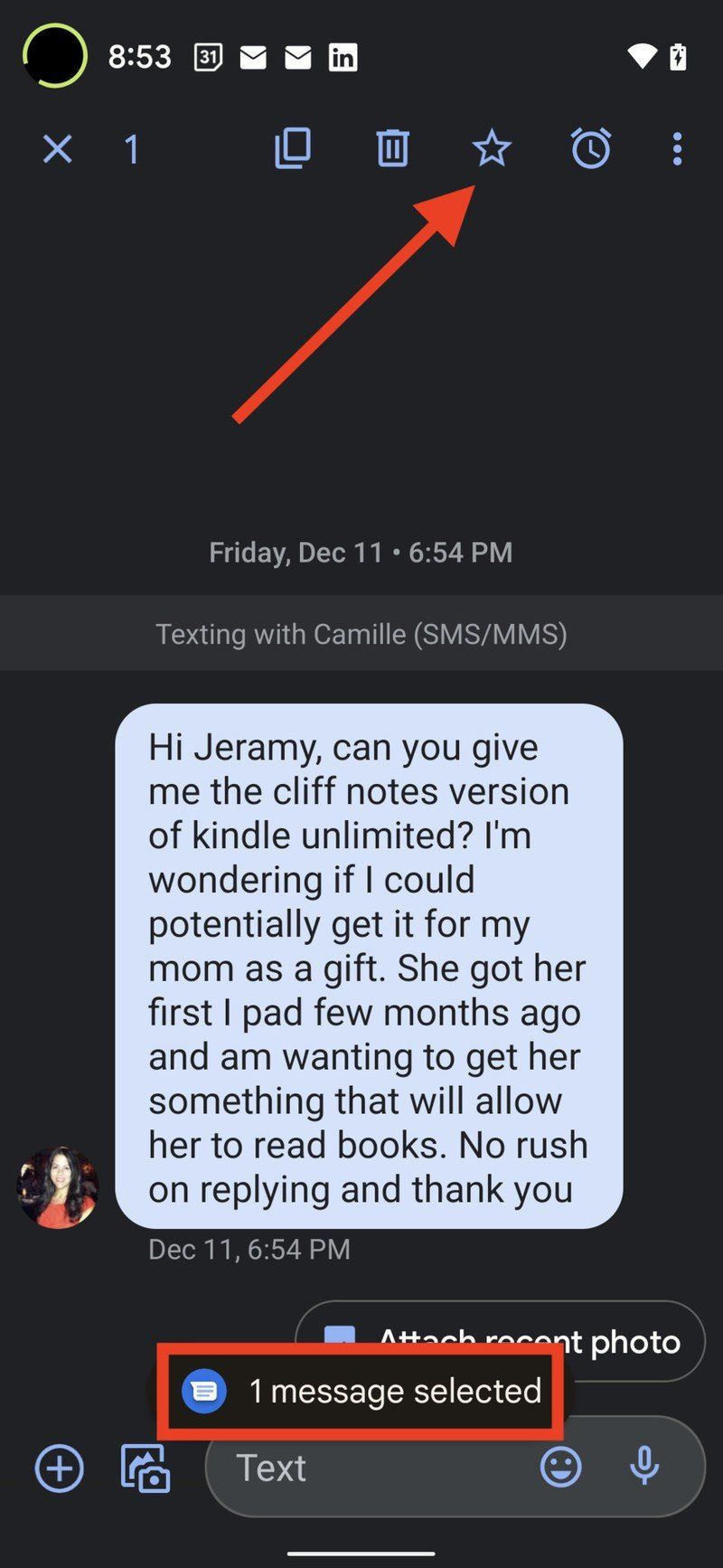Viewport: 723px width, 1568px height.
Task: Open the emoji picker in the text field
Action: tap(561, 1468)
